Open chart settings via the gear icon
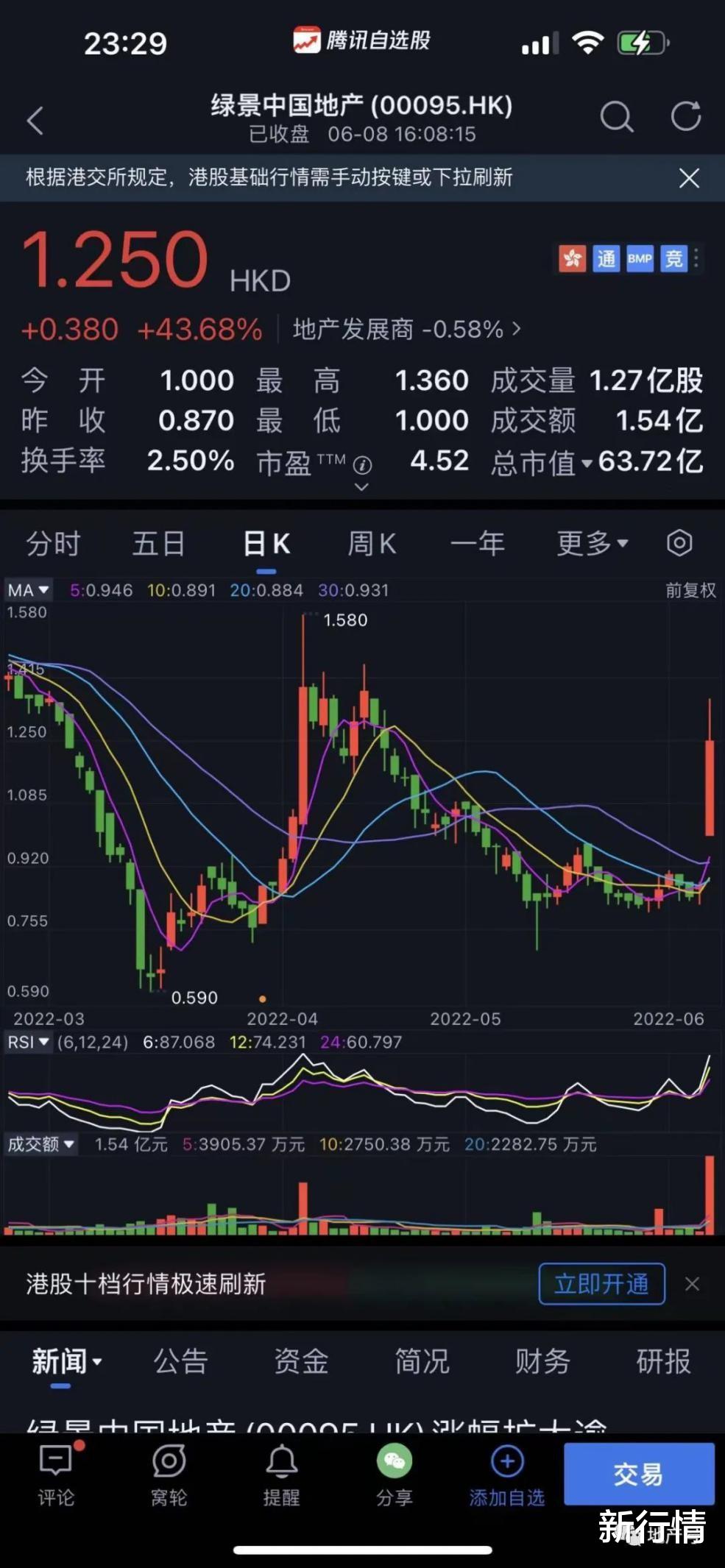Screen dimensions: 725x1568 click(x=679, y=543)
